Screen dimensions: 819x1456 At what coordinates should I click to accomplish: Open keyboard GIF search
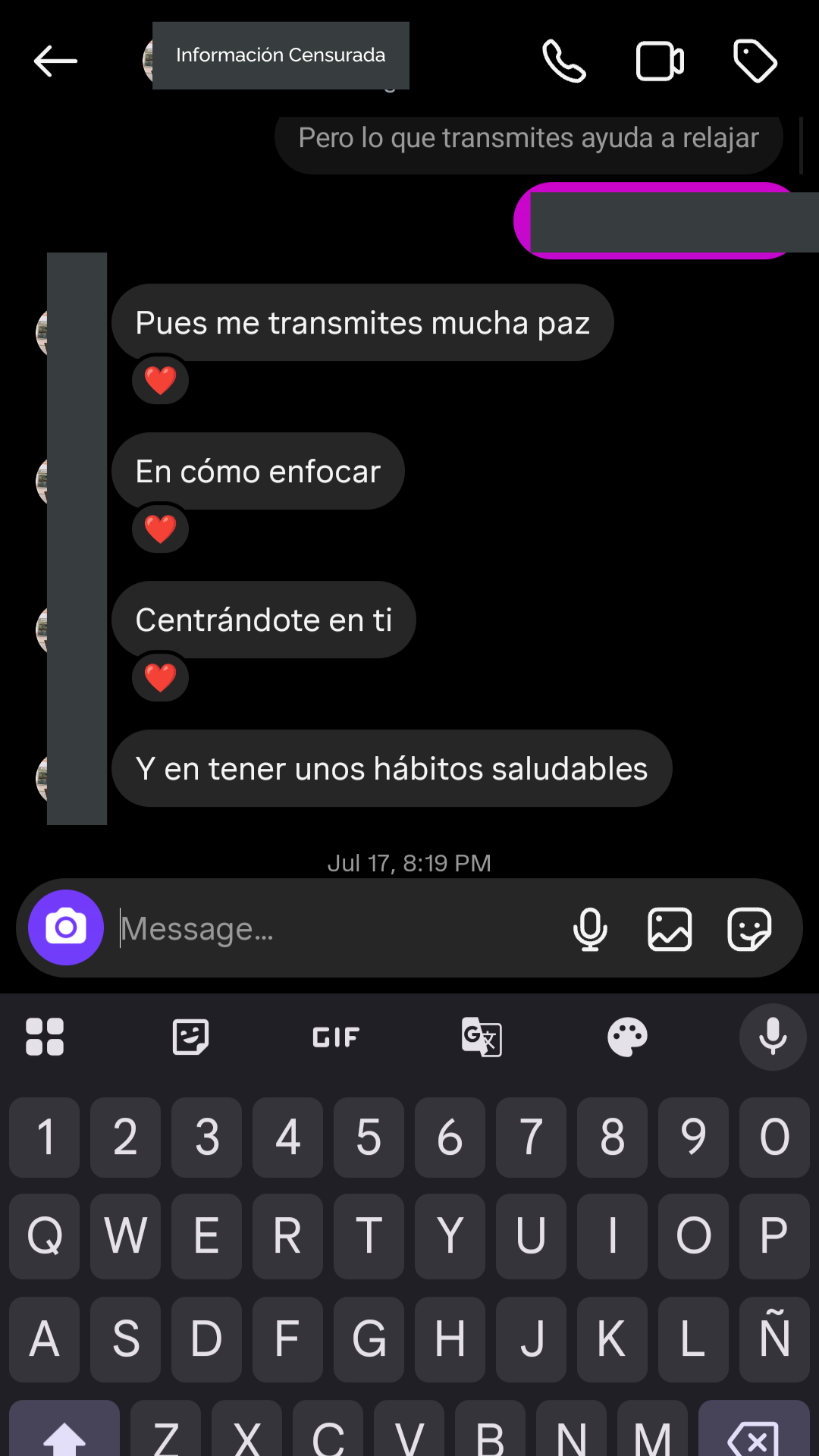(336, 1037)
